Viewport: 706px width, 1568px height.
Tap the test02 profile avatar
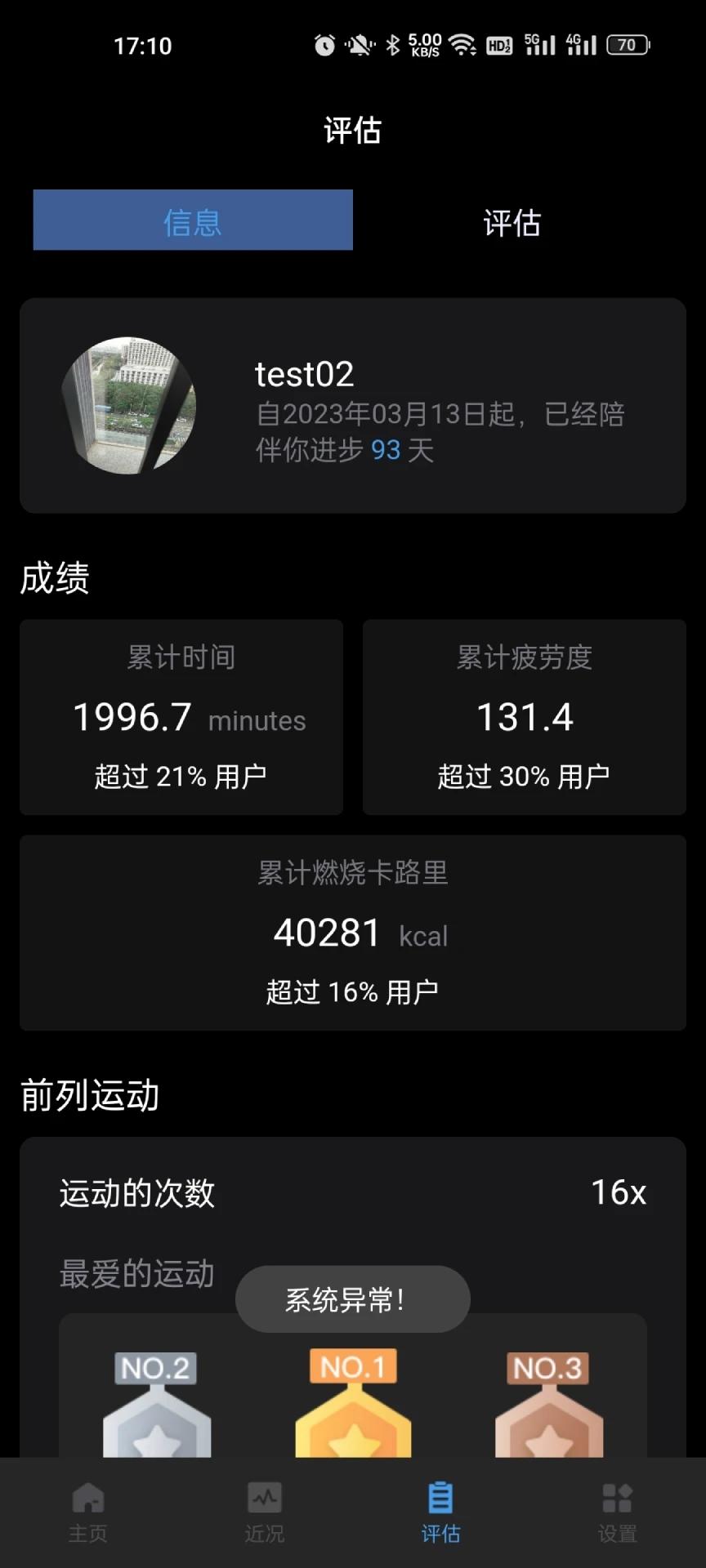coord(129,405)
